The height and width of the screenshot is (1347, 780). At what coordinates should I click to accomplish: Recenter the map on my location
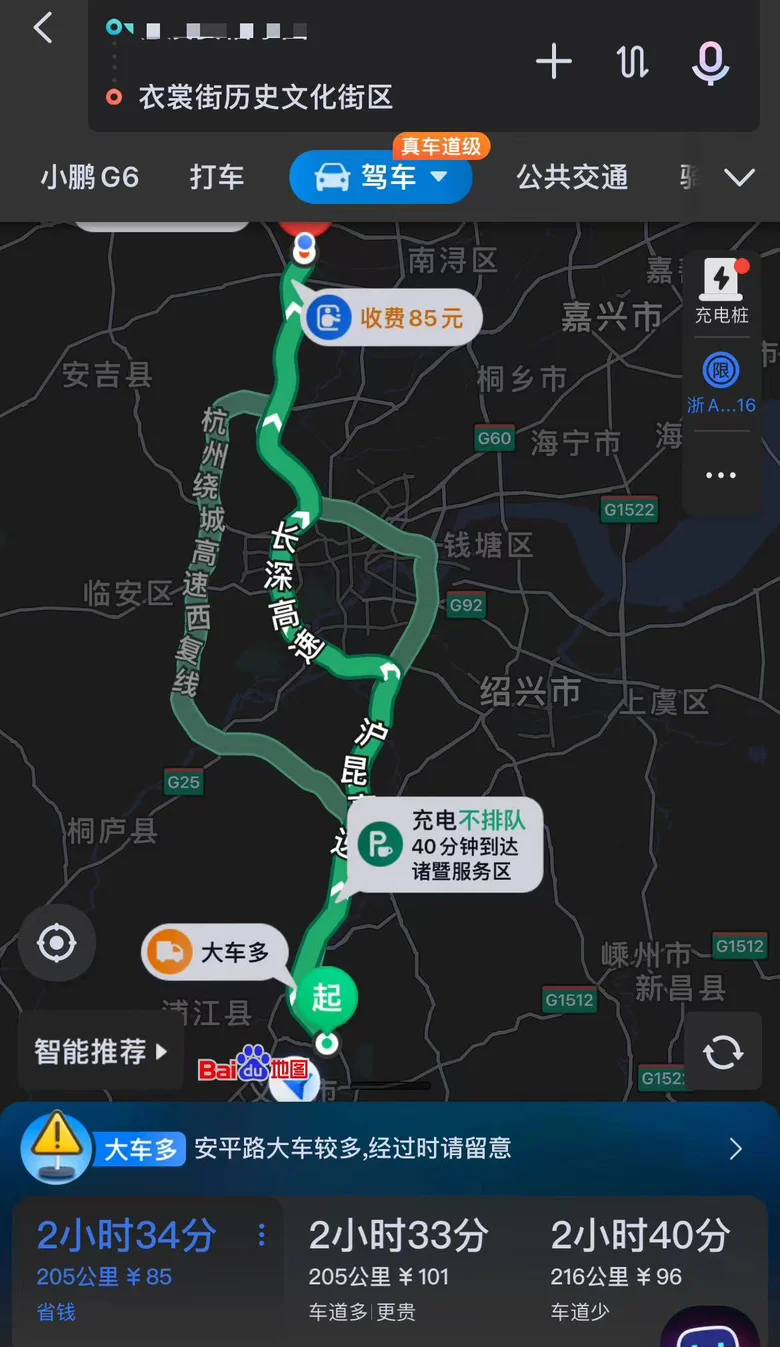click(57, 943)
